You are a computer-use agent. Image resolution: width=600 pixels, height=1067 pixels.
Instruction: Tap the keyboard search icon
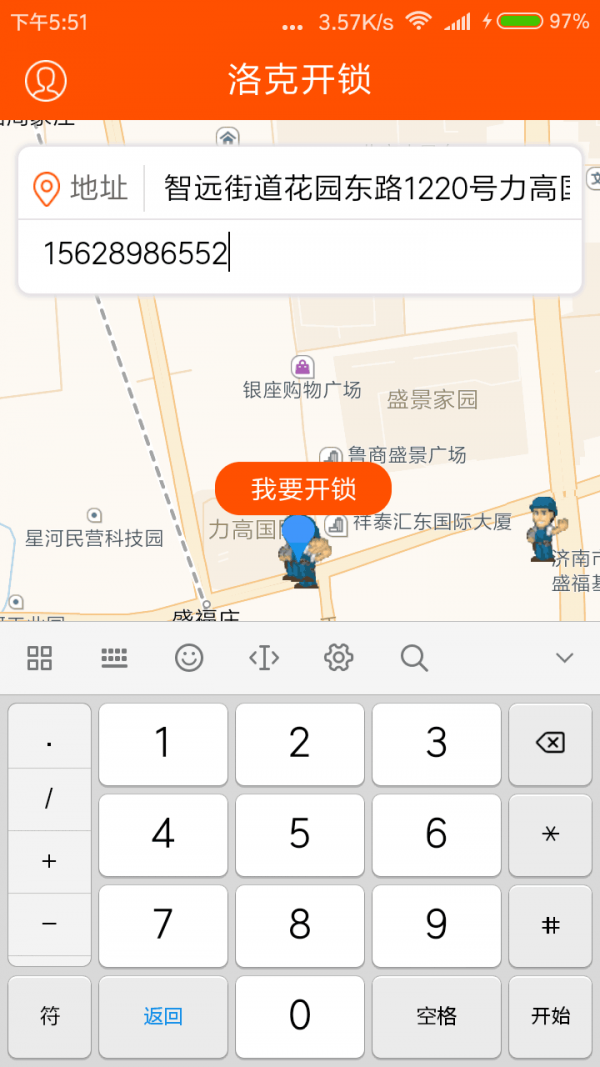414,657
